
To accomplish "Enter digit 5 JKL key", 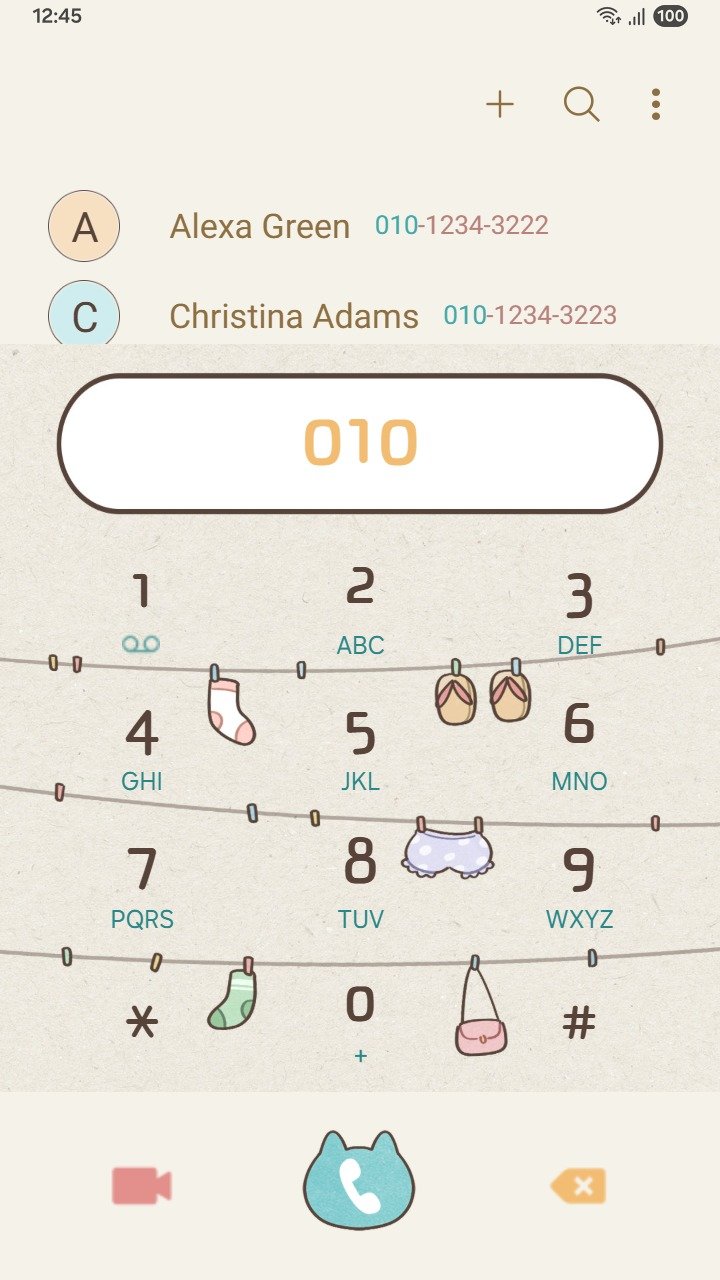I will tap(360, 748).
